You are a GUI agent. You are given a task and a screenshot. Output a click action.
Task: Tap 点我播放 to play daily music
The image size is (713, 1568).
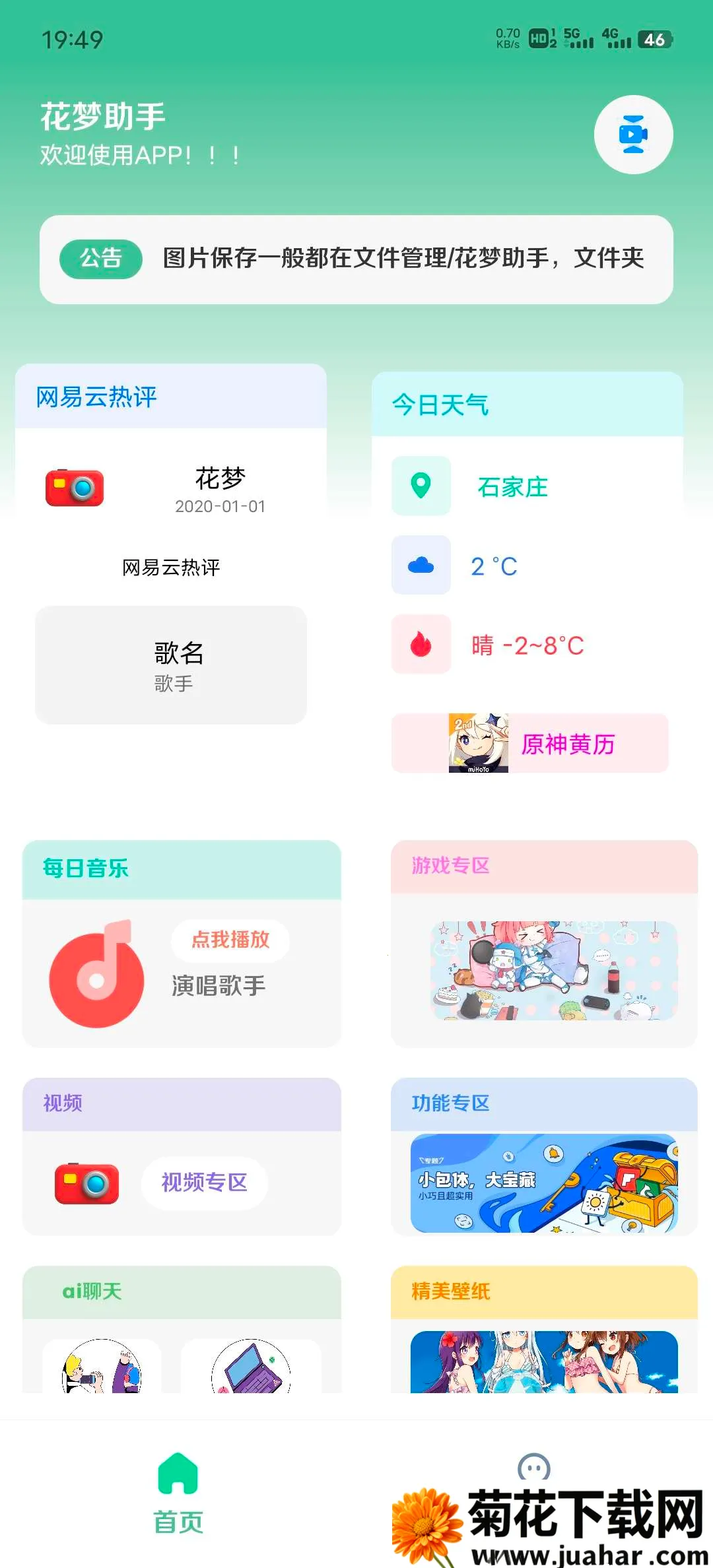coord(230,940)
